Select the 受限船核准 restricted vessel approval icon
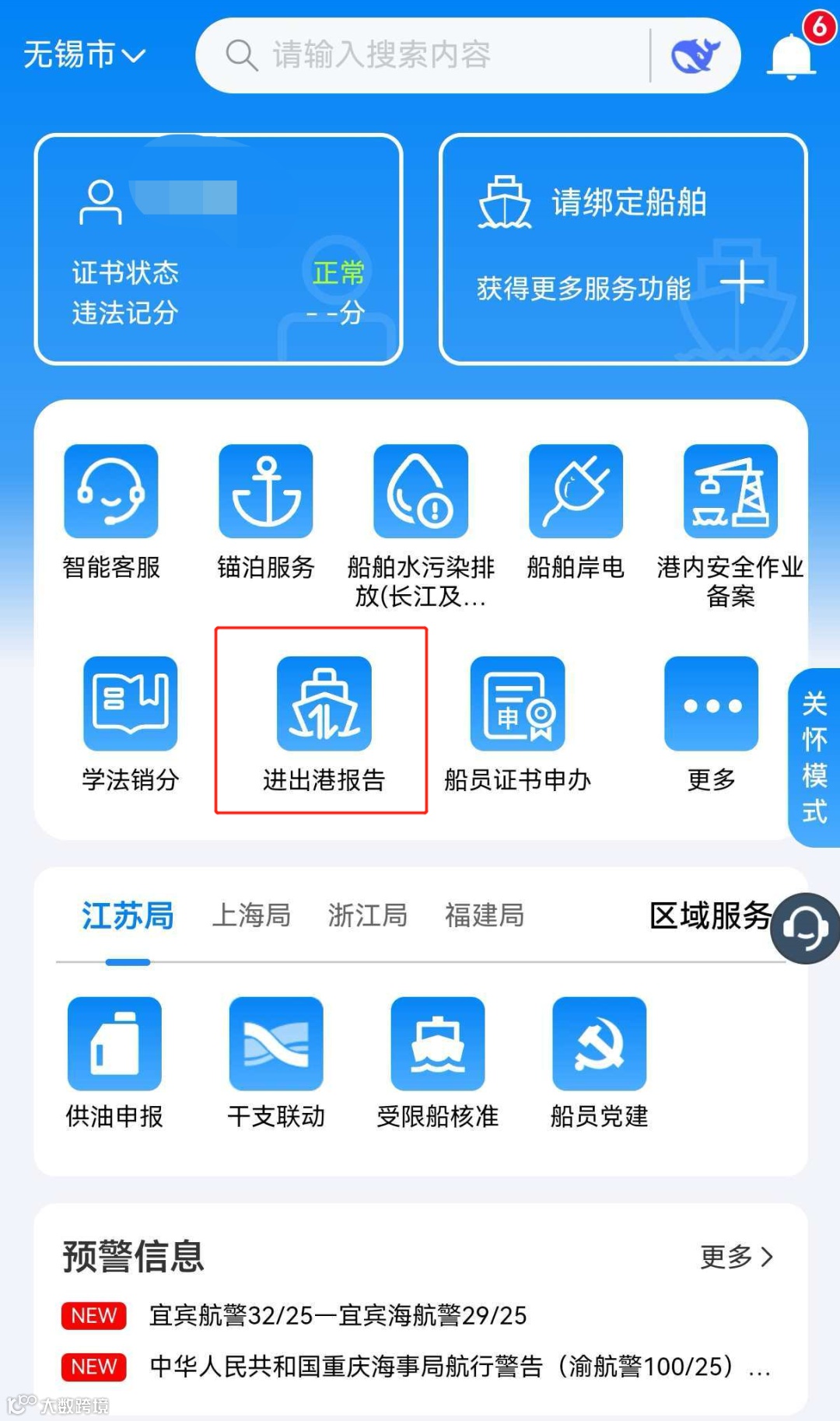This screenshot has width=840, height=1421. (x=438, y=1045)
